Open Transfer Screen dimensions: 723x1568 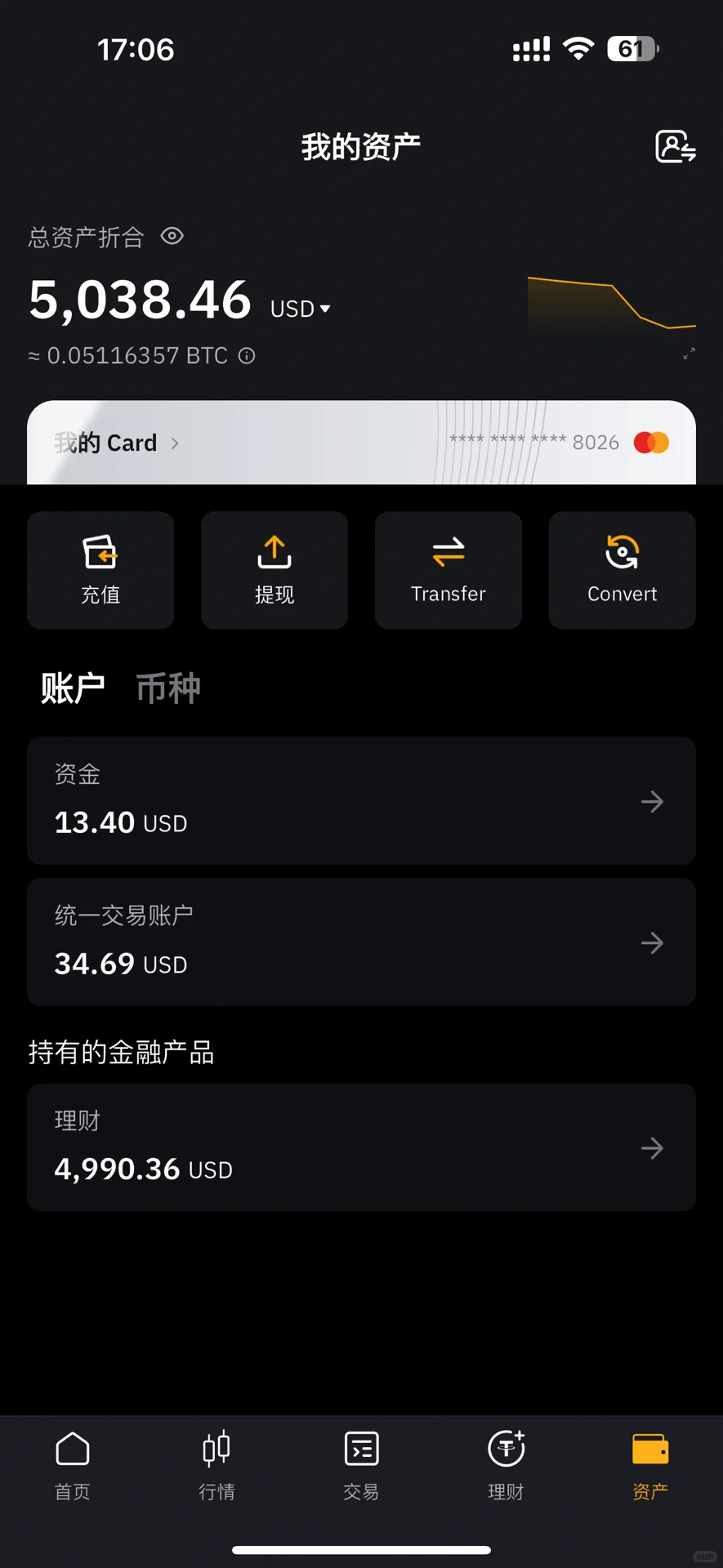448,570
